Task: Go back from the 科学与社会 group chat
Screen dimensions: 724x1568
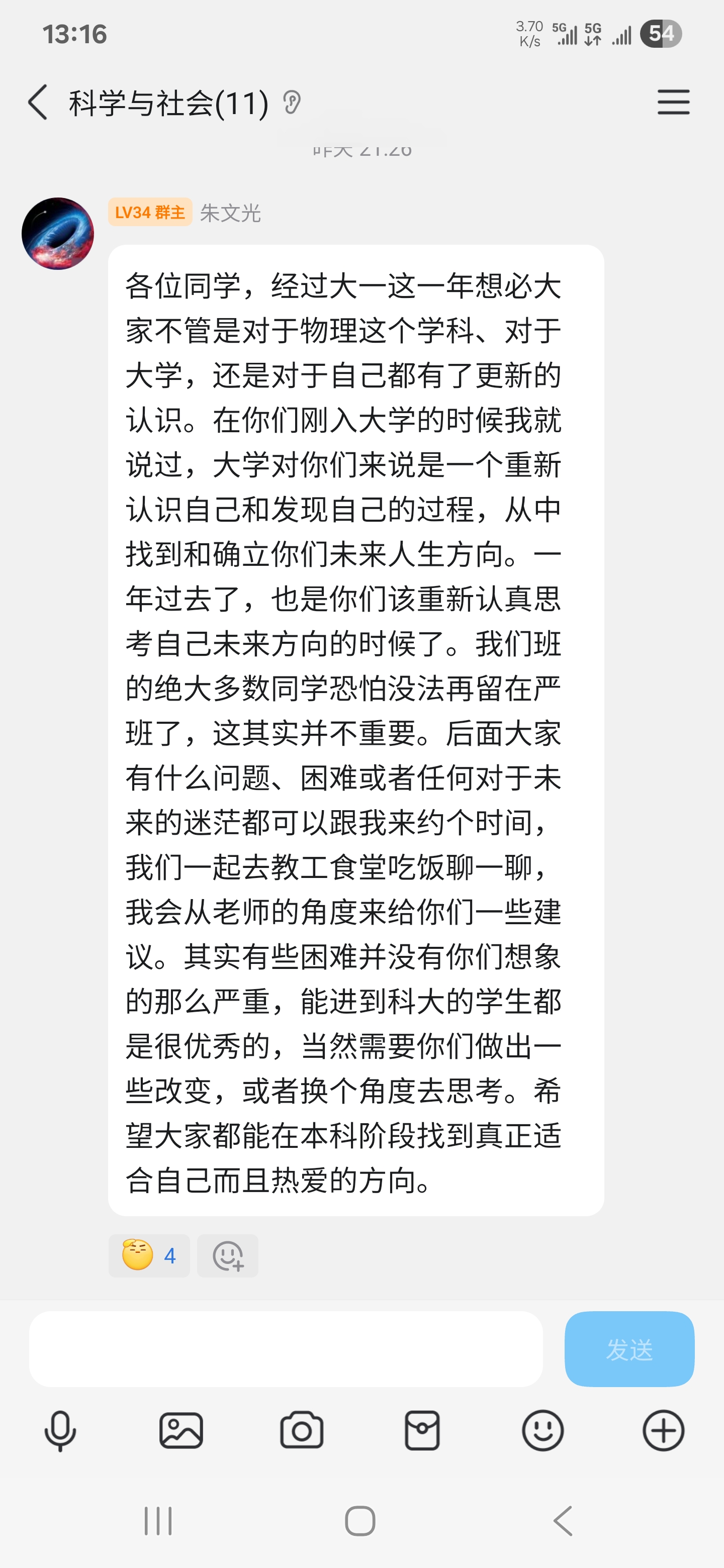Action: [38, 102]
